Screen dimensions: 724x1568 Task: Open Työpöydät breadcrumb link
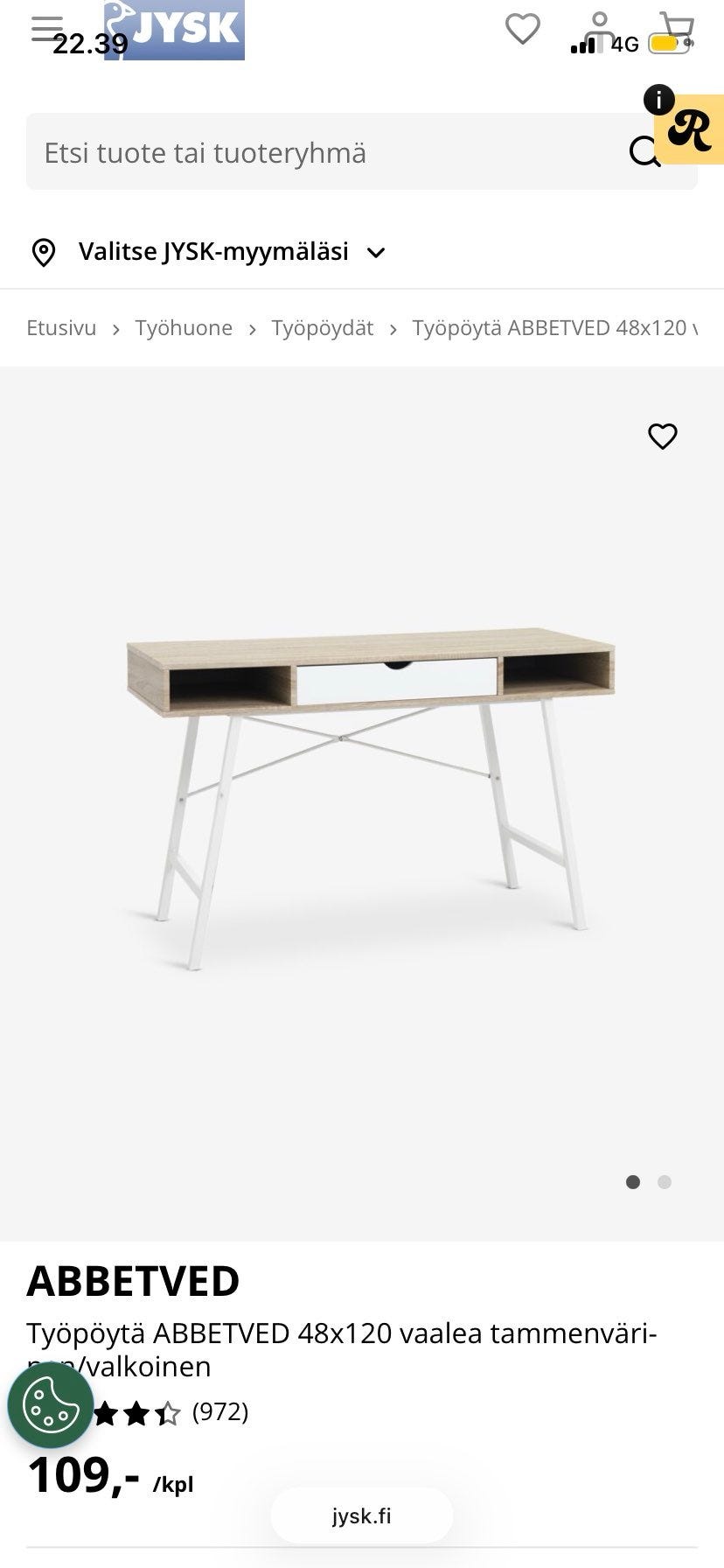322,328
